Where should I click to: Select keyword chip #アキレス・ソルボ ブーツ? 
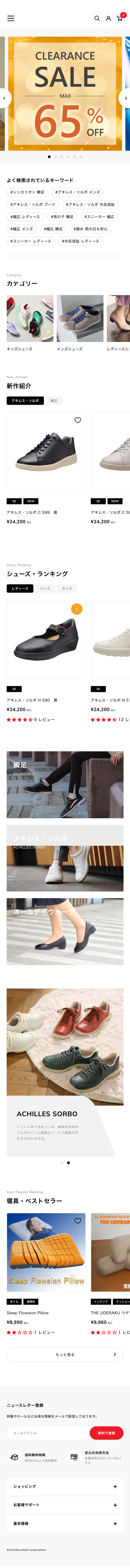click(33, 205)
